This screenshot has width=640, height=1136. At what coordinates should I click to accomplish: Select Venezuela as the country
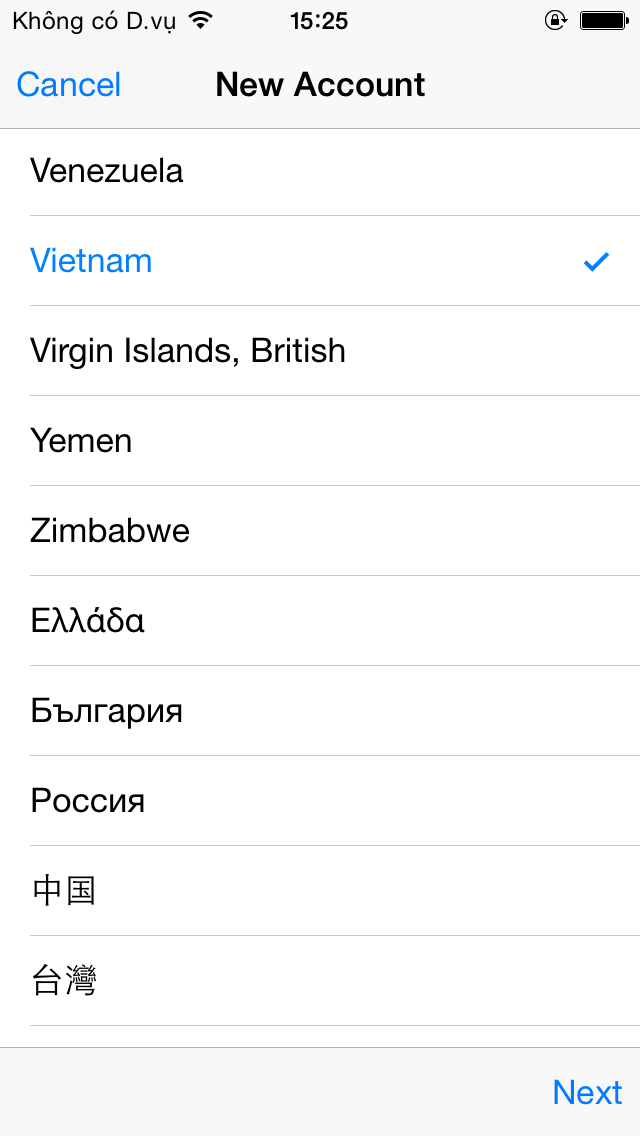[320, 172]
